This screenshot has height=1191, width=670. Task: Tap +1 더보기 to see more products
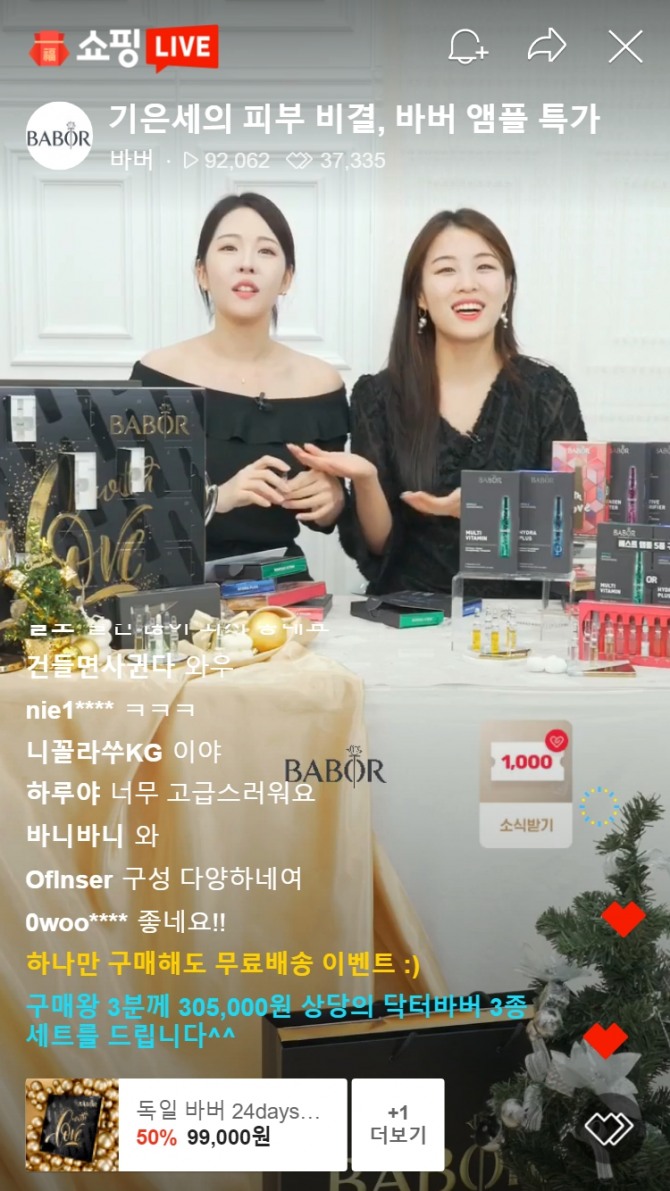[x=398, y=1124]
